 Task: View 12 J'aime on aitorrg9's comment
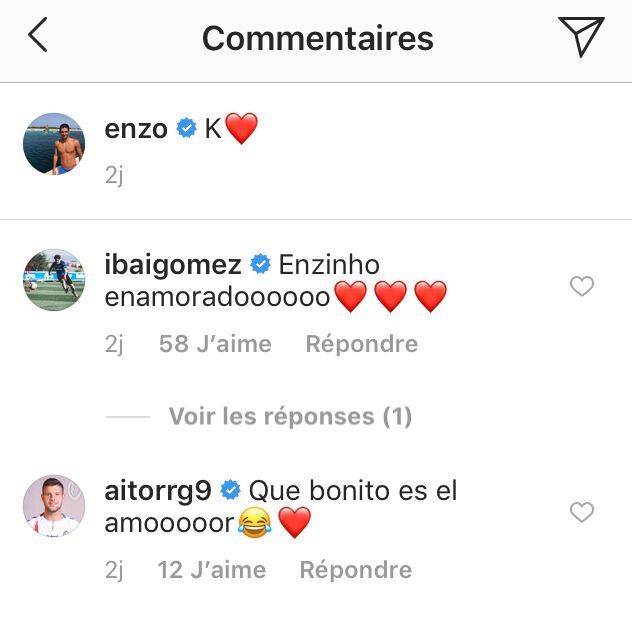pos(212,570)
